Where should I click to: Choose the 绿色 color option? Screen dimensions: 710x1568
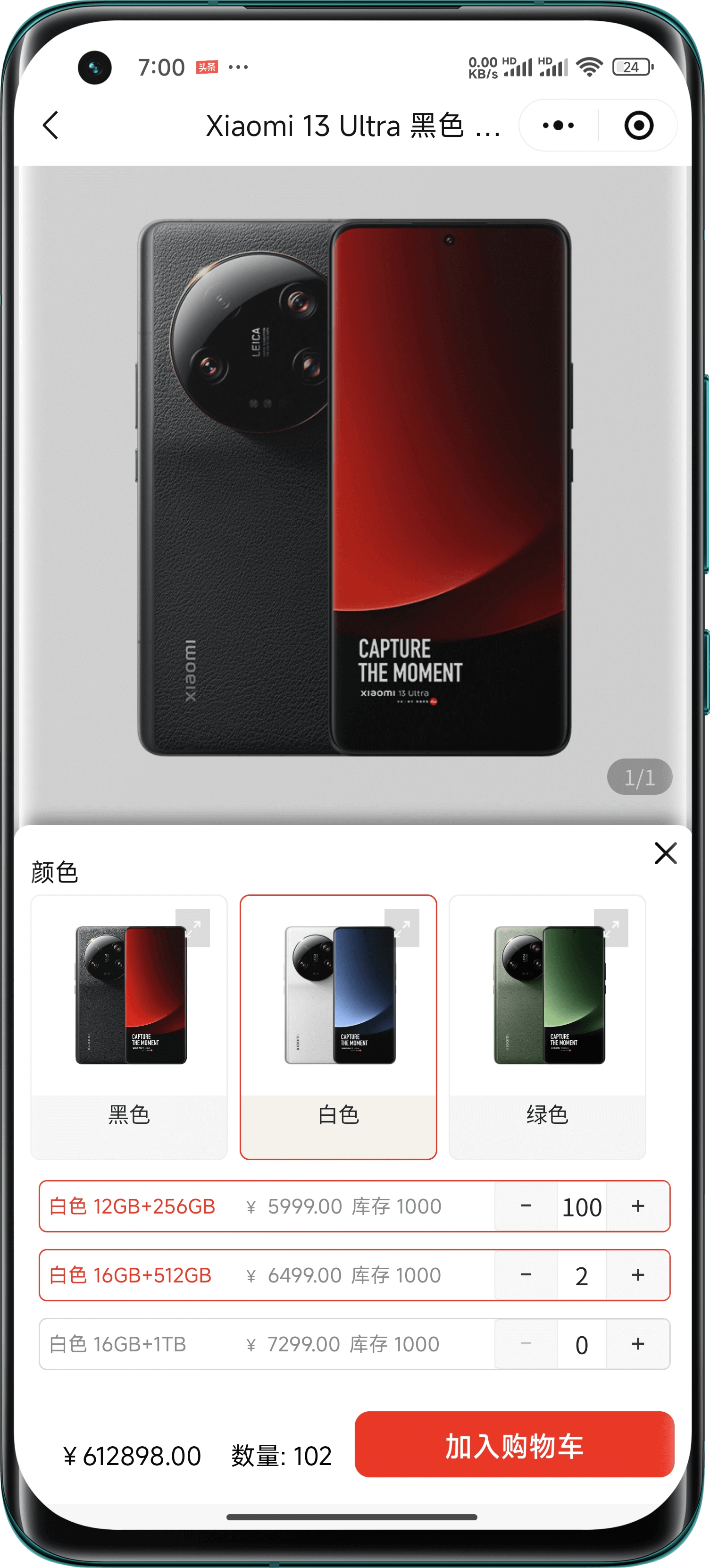point(547,1027)
